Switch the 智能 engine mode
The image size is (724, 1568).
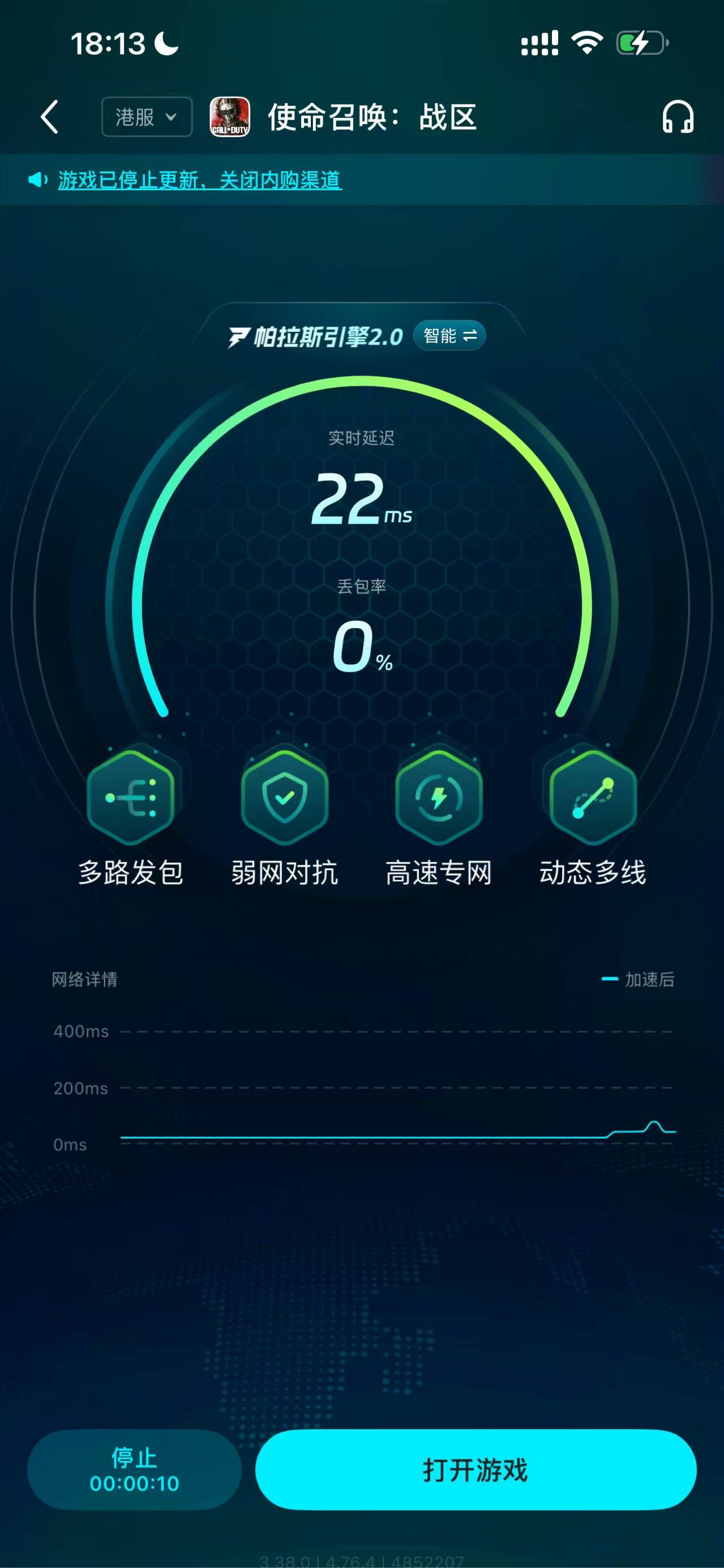point(449,335)
